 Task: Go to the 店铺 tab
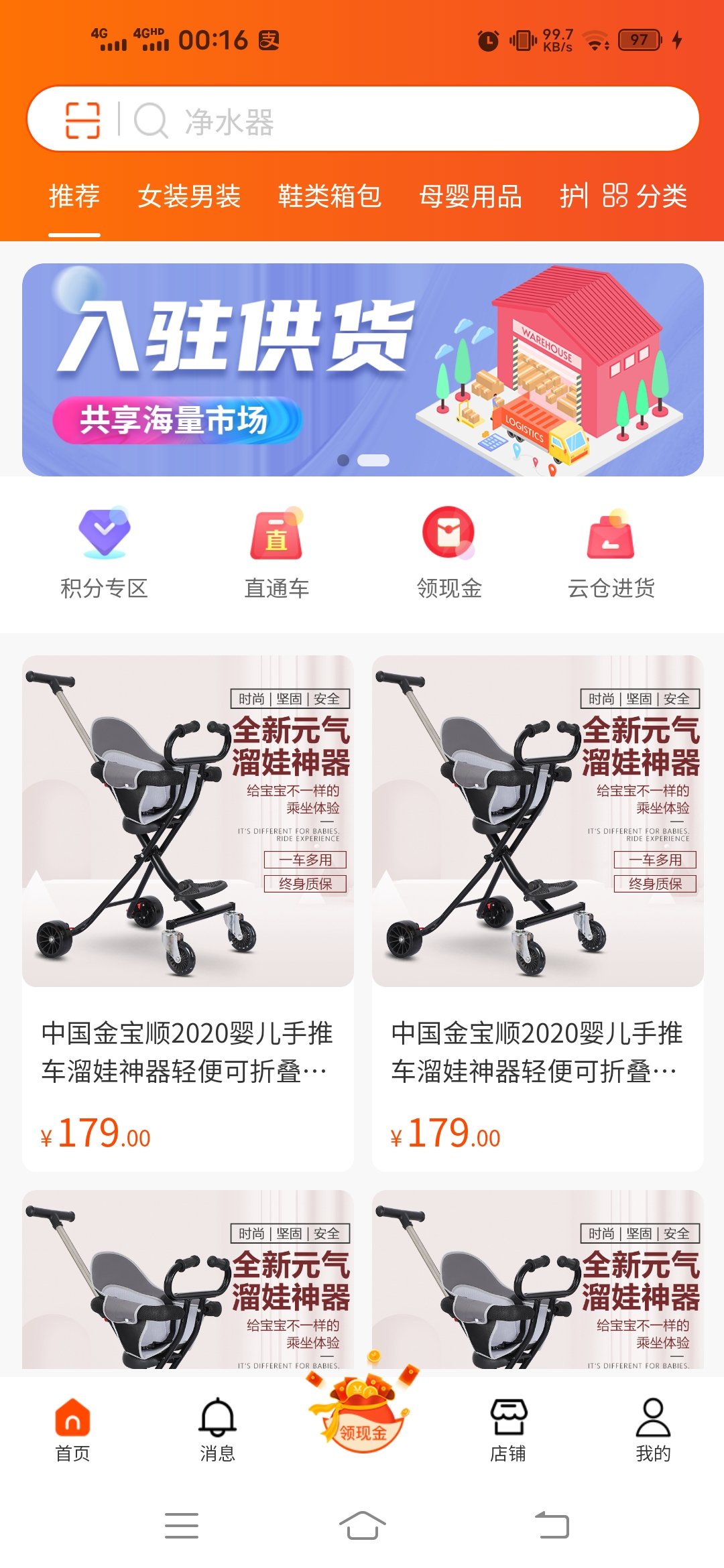pos(508,1429)
